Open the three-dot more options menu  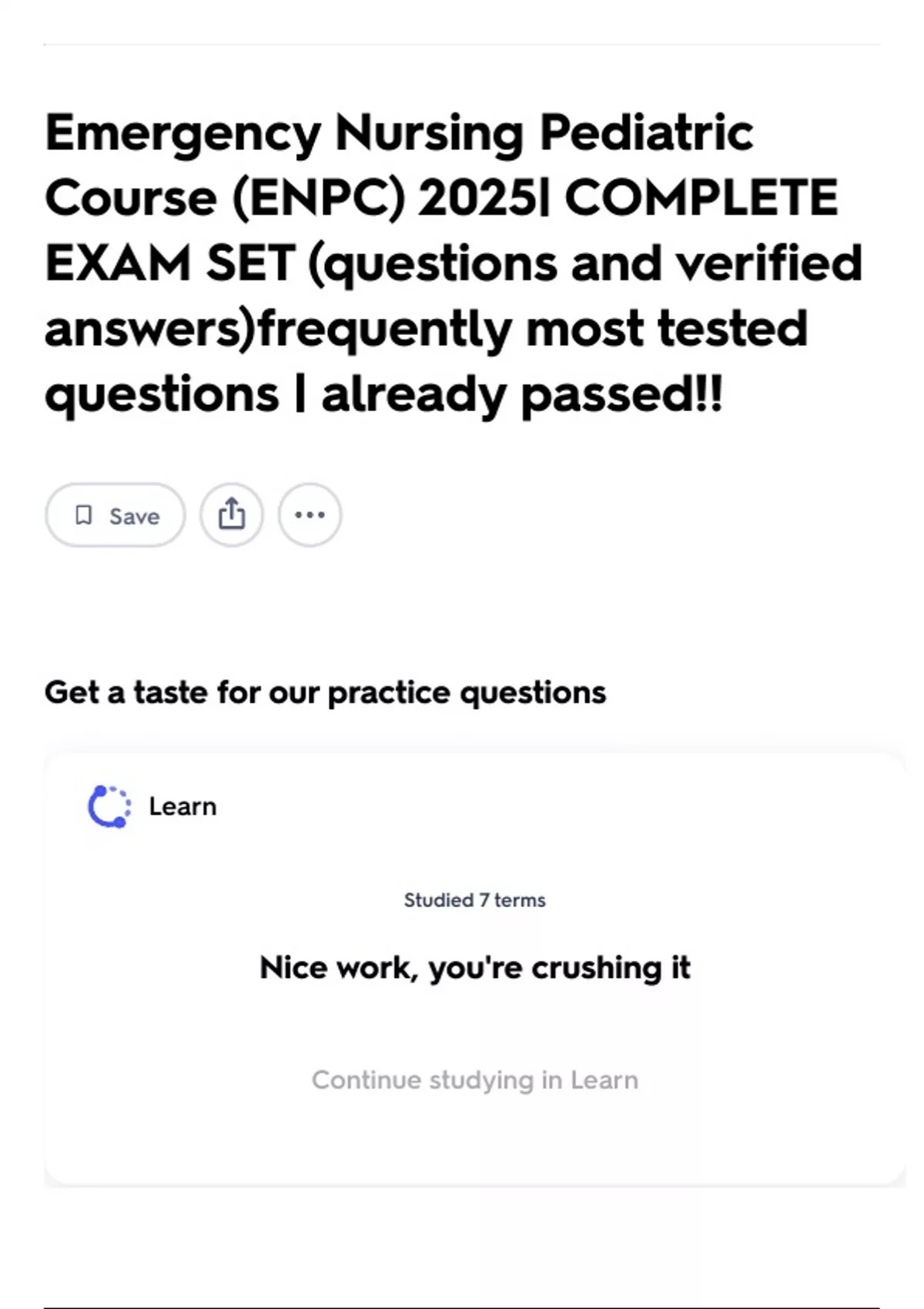pyautogui.click(x=310, y=515)
